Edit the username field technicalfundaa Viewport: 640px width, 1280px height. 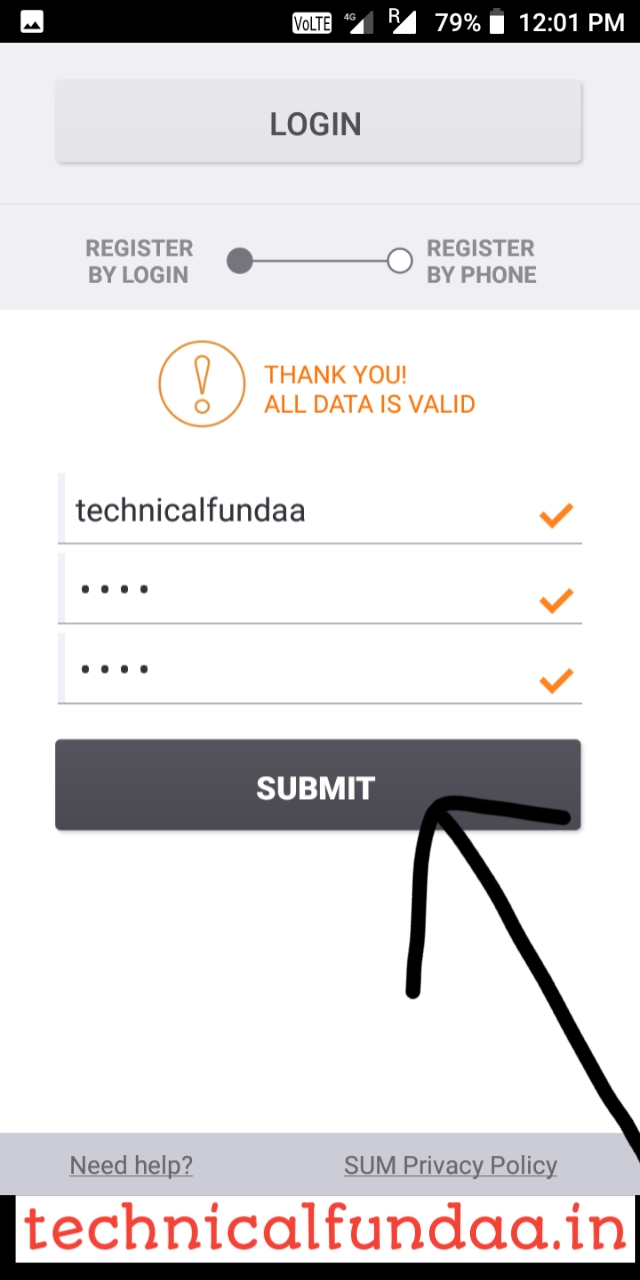coord(320,509)
